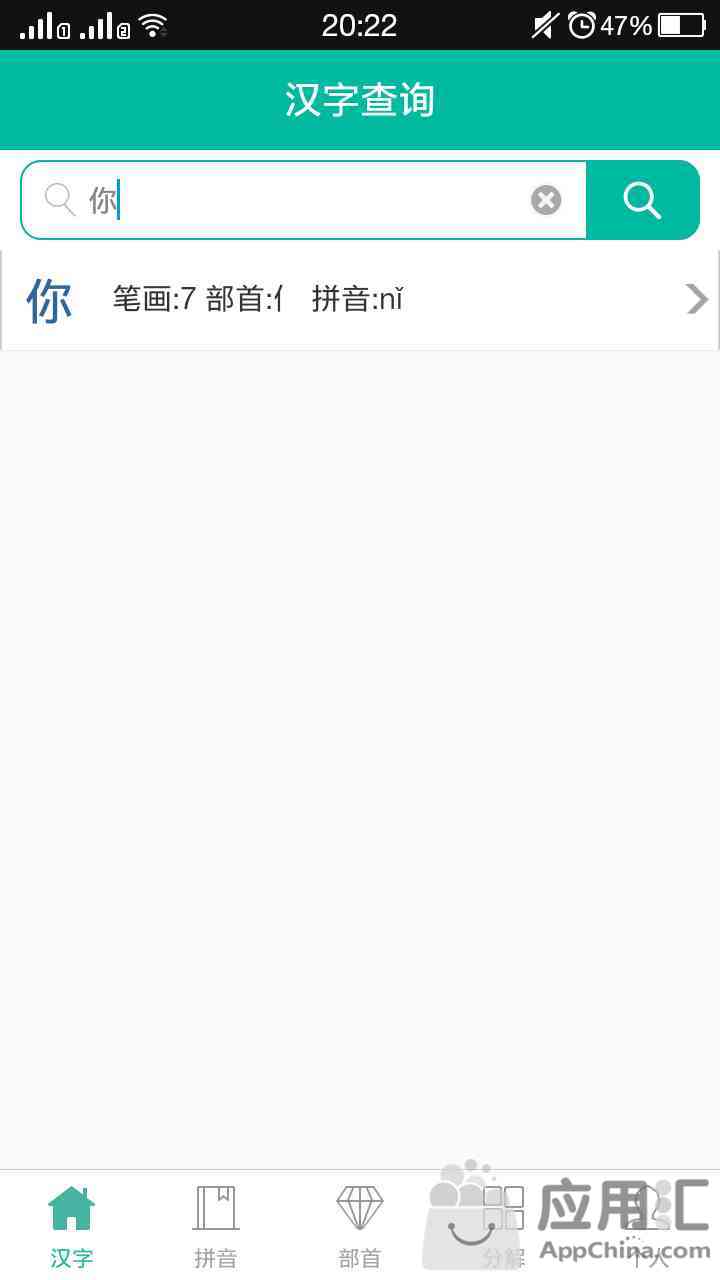The height and width of the screenshot is (1280, 720).
Task: Switch to the 汉字 tab
Action: coord(72,1226)
